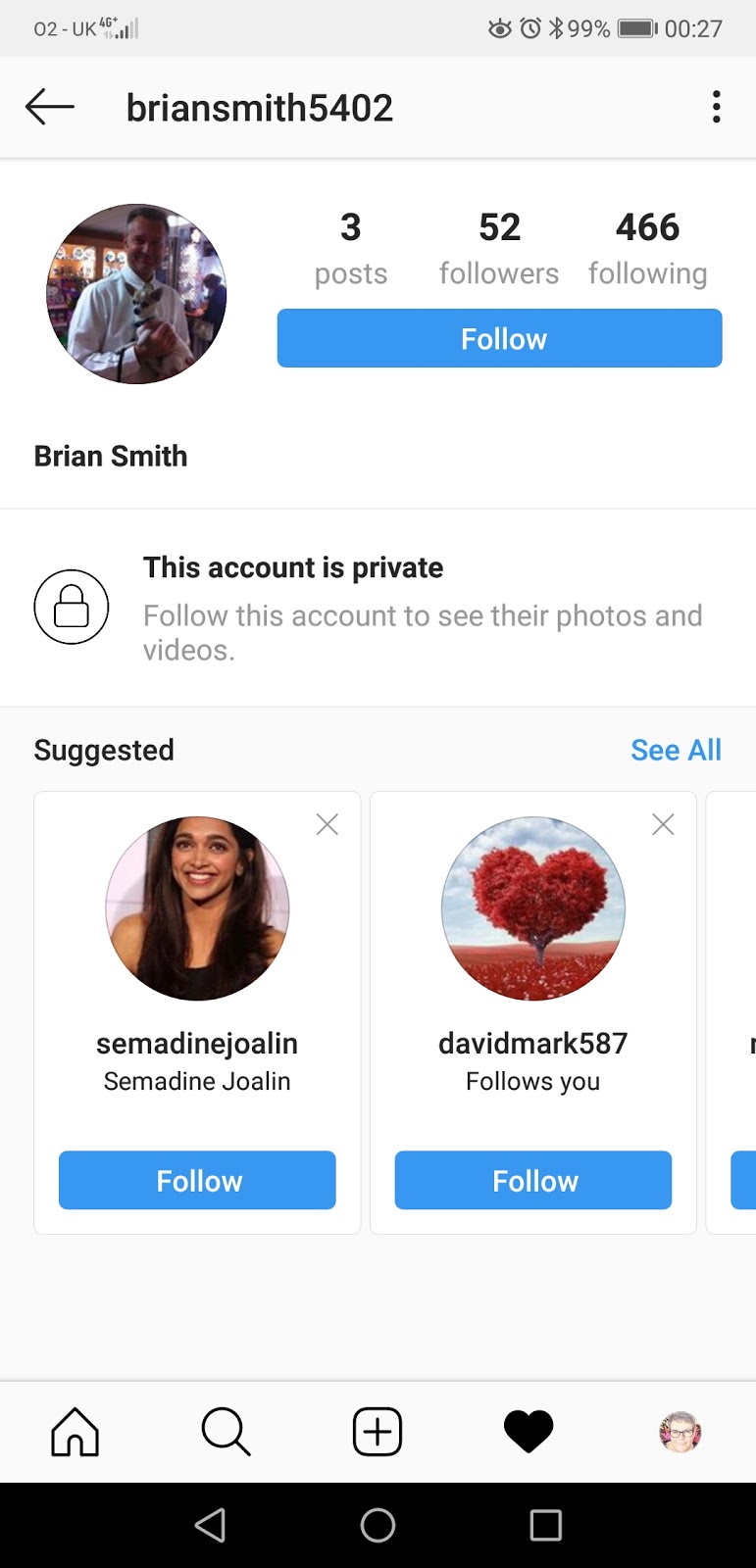Tap the system home button
Viewport: 756px width, 1568px height.
[378, 1525]
